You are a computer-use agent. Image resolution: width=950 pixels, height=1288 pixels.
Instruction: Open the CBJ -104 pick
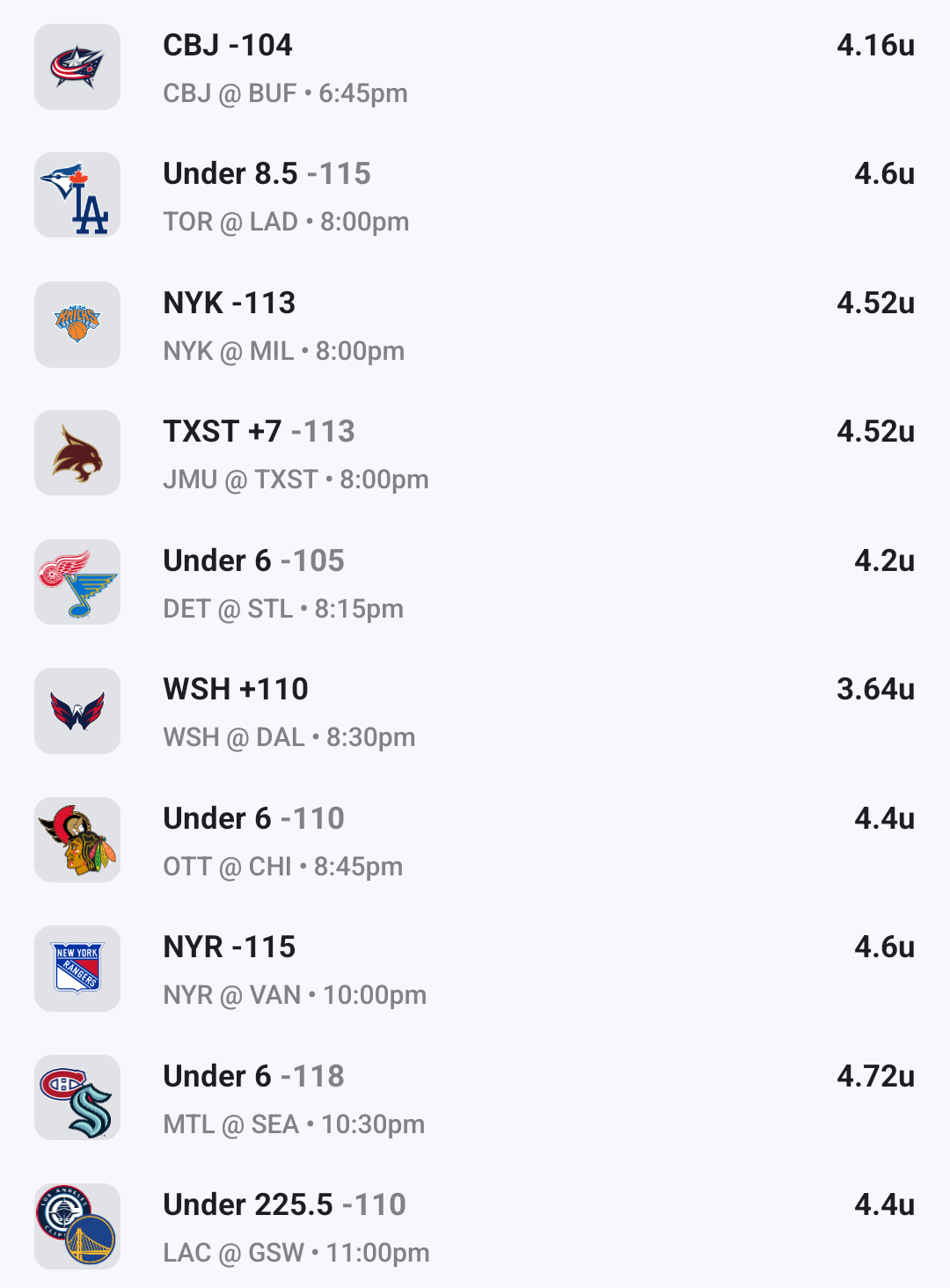point(229,46)
